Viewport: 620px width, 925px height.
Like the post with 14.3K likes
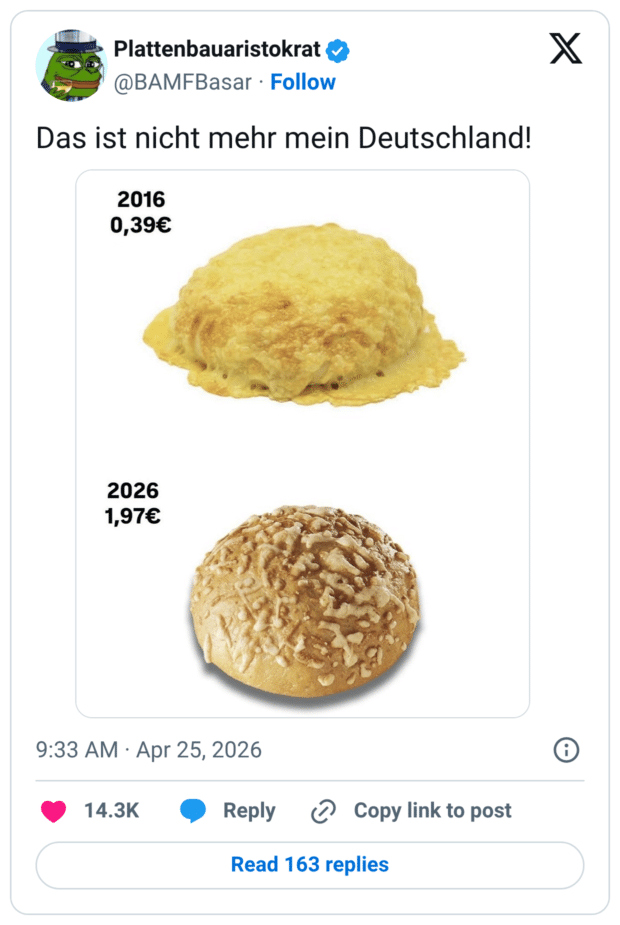point(54,811)
